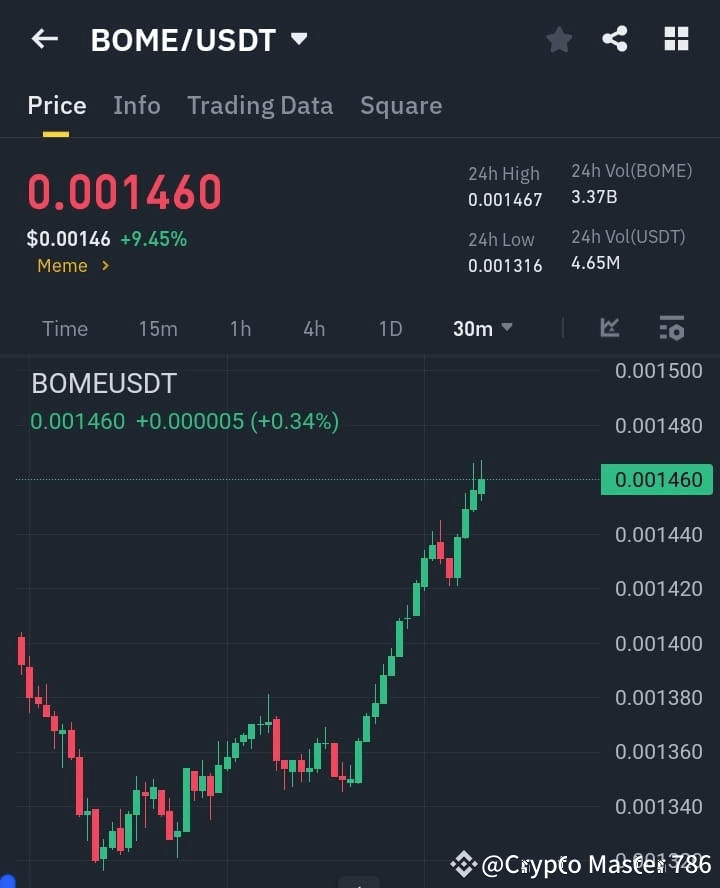The image size is (720, 888).
Task: Open the Trading Data tab
Action: click(x=260, y=105)
